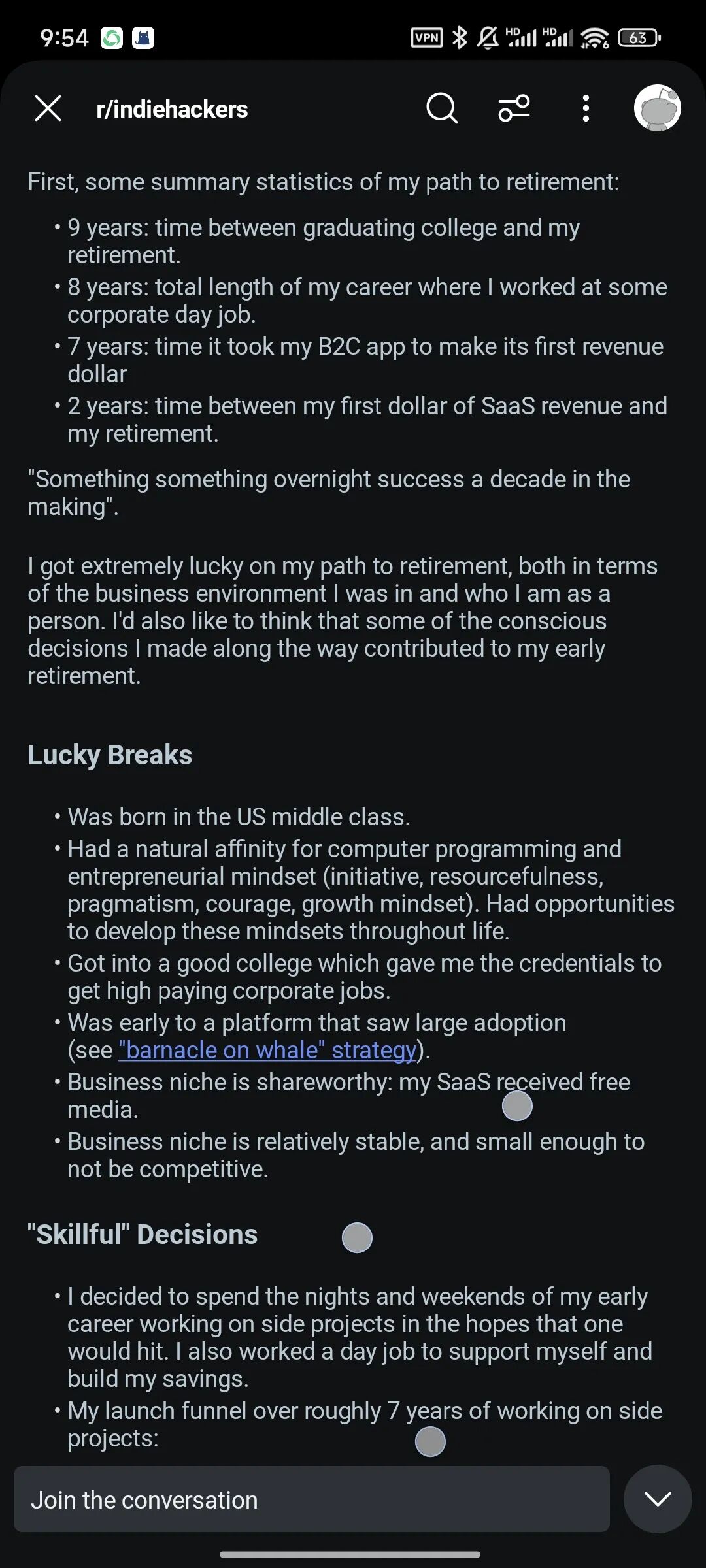Tap the Join the conversation comment field

[312, 1499]
